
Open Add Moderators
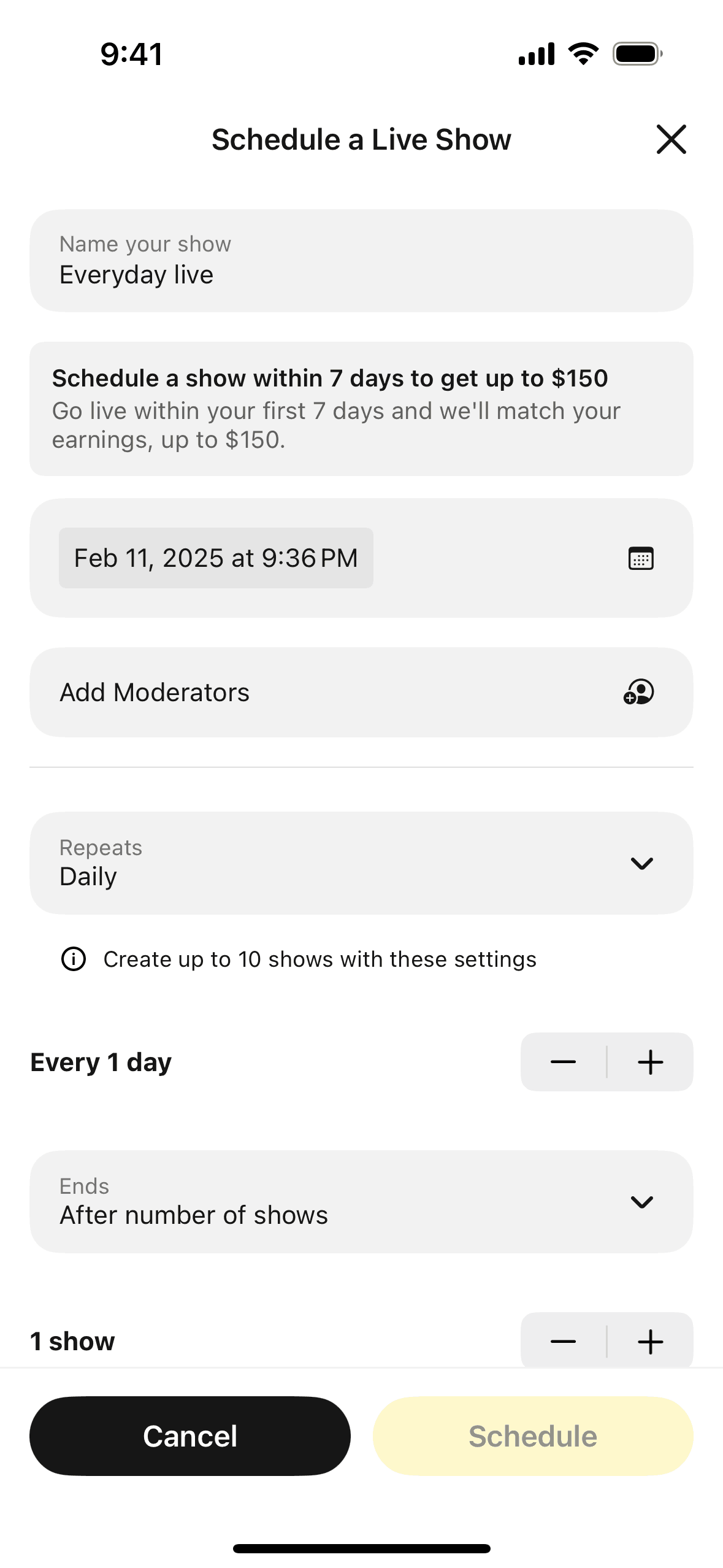point(361,693)
